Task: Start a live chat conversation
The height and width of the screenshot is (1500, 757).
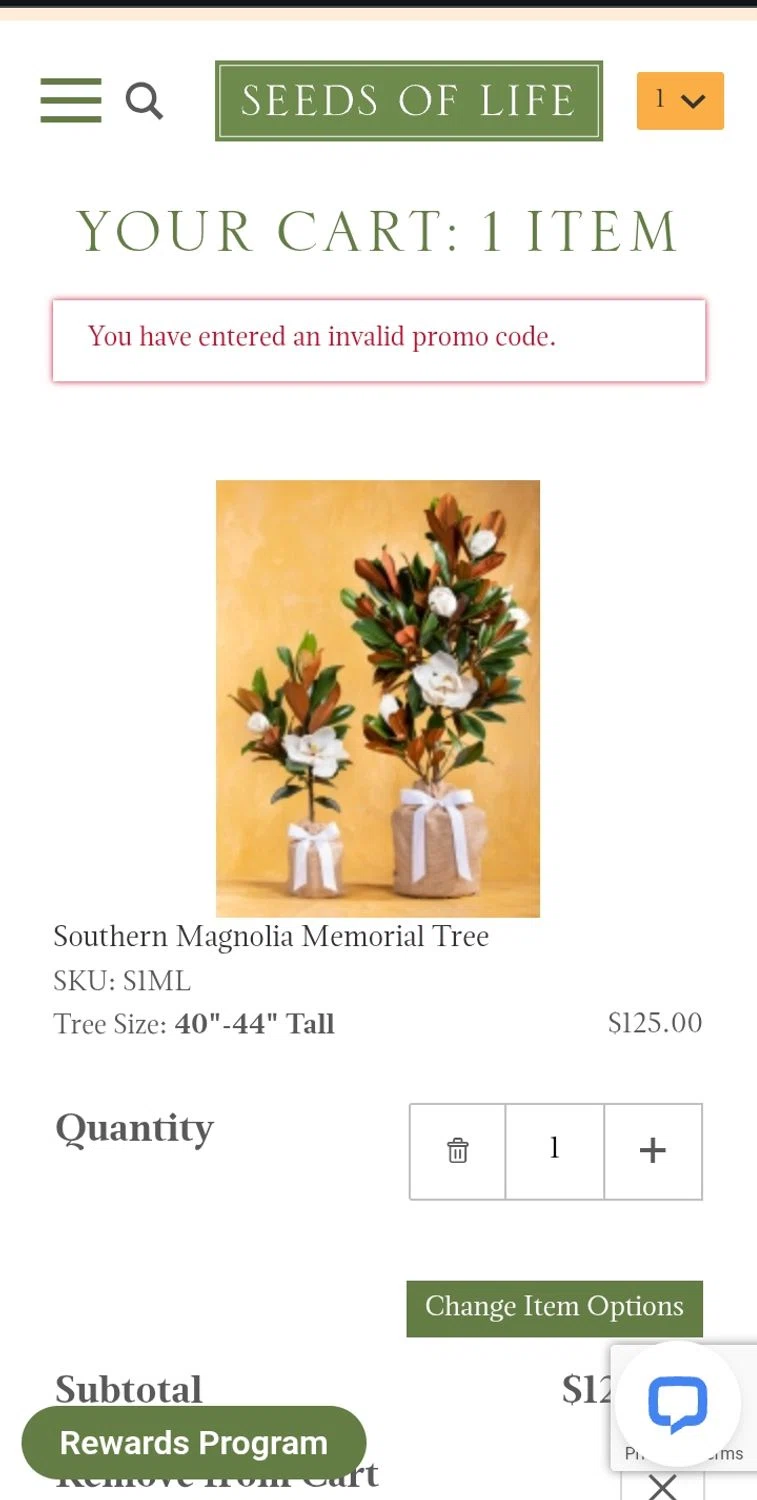Action: pyautogui.click(x=677, y=1404)
